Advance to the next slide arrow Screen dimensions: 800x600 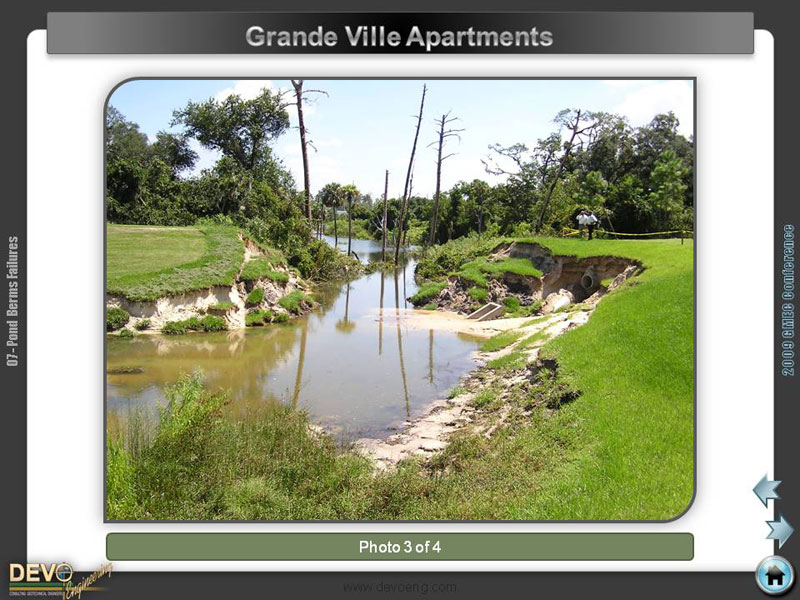coord(779,529)
